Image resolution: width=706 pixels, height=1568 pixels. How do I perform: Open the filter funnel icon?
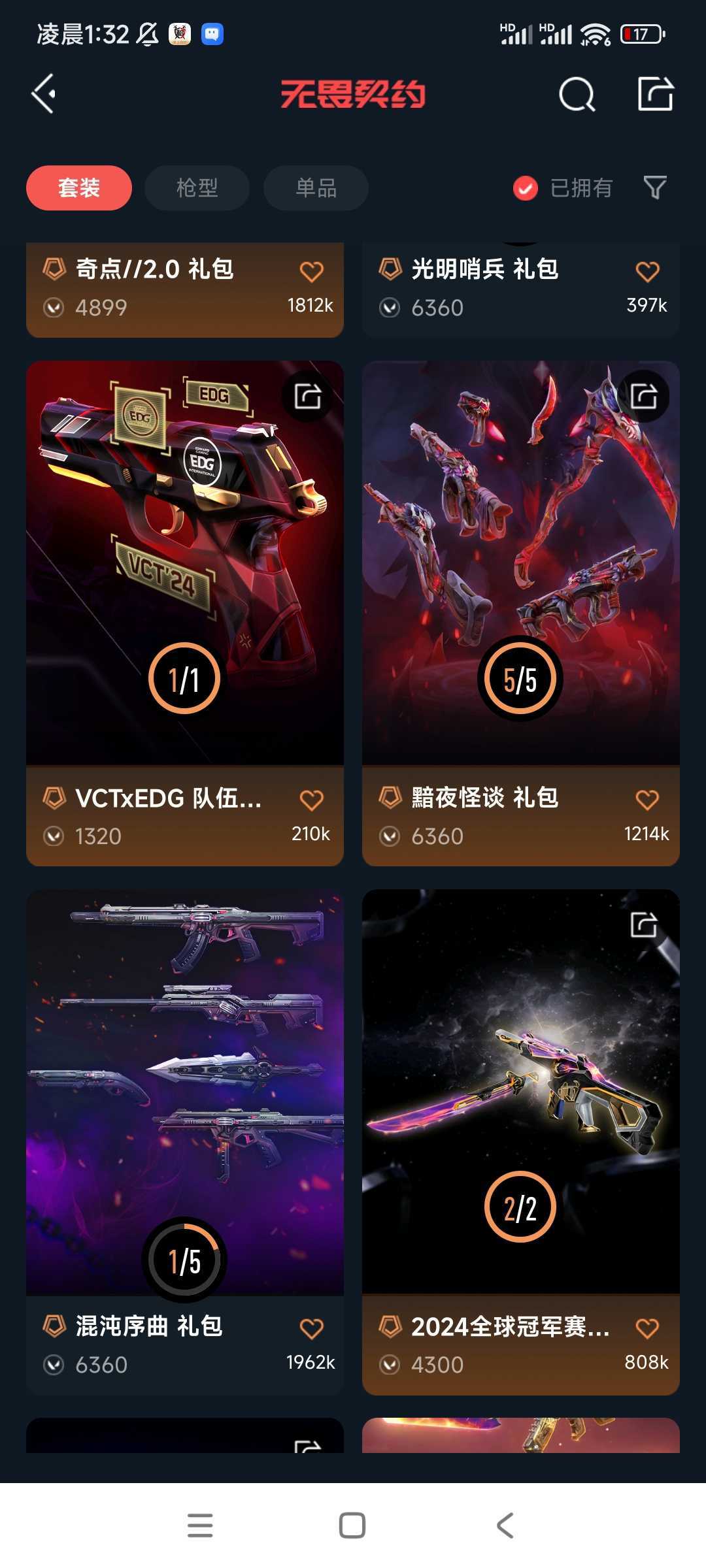coord(655,188)
